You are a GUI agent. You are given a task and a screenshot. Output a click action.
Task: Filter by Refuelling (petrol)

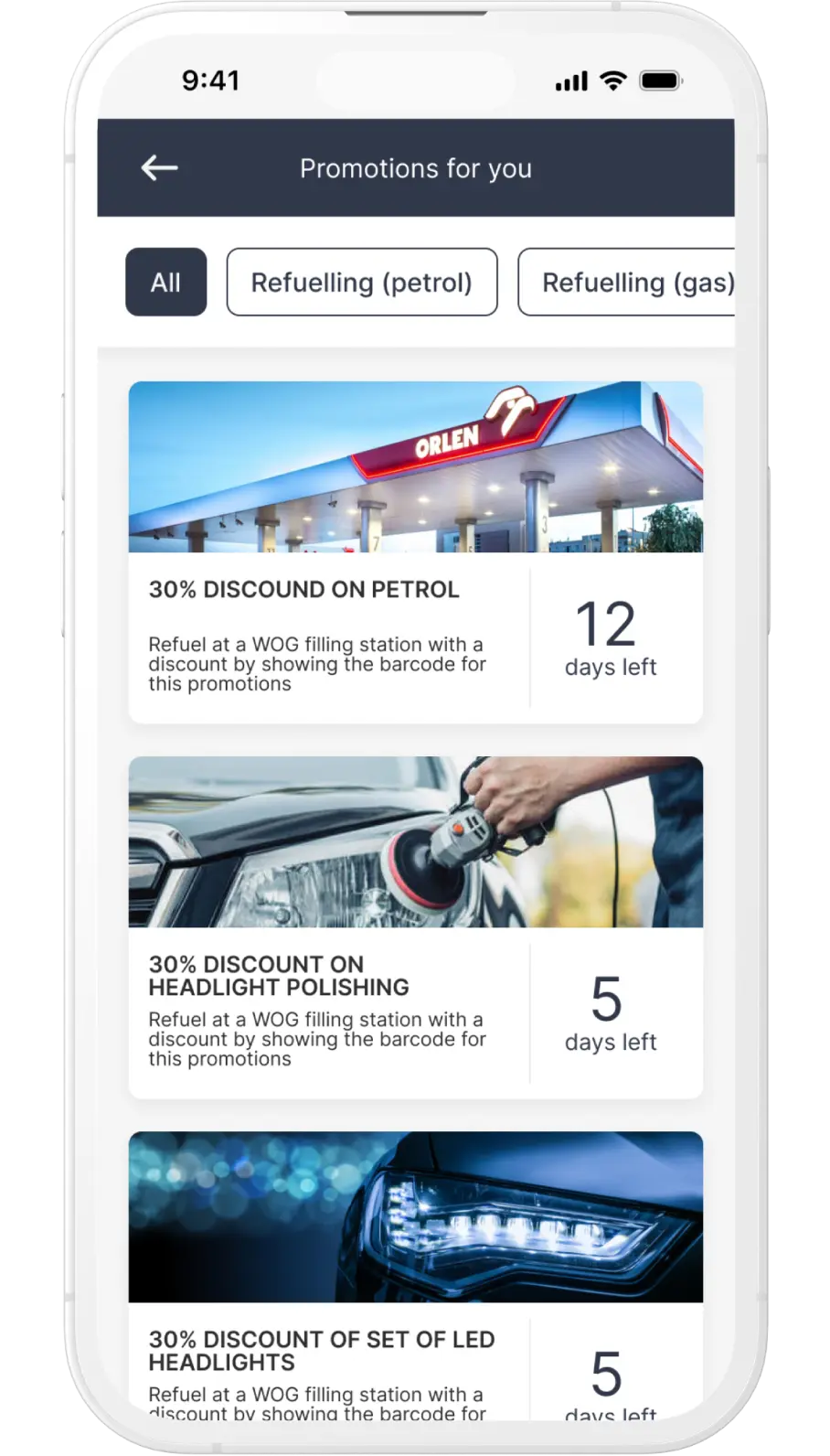click(x=362, y=283)
